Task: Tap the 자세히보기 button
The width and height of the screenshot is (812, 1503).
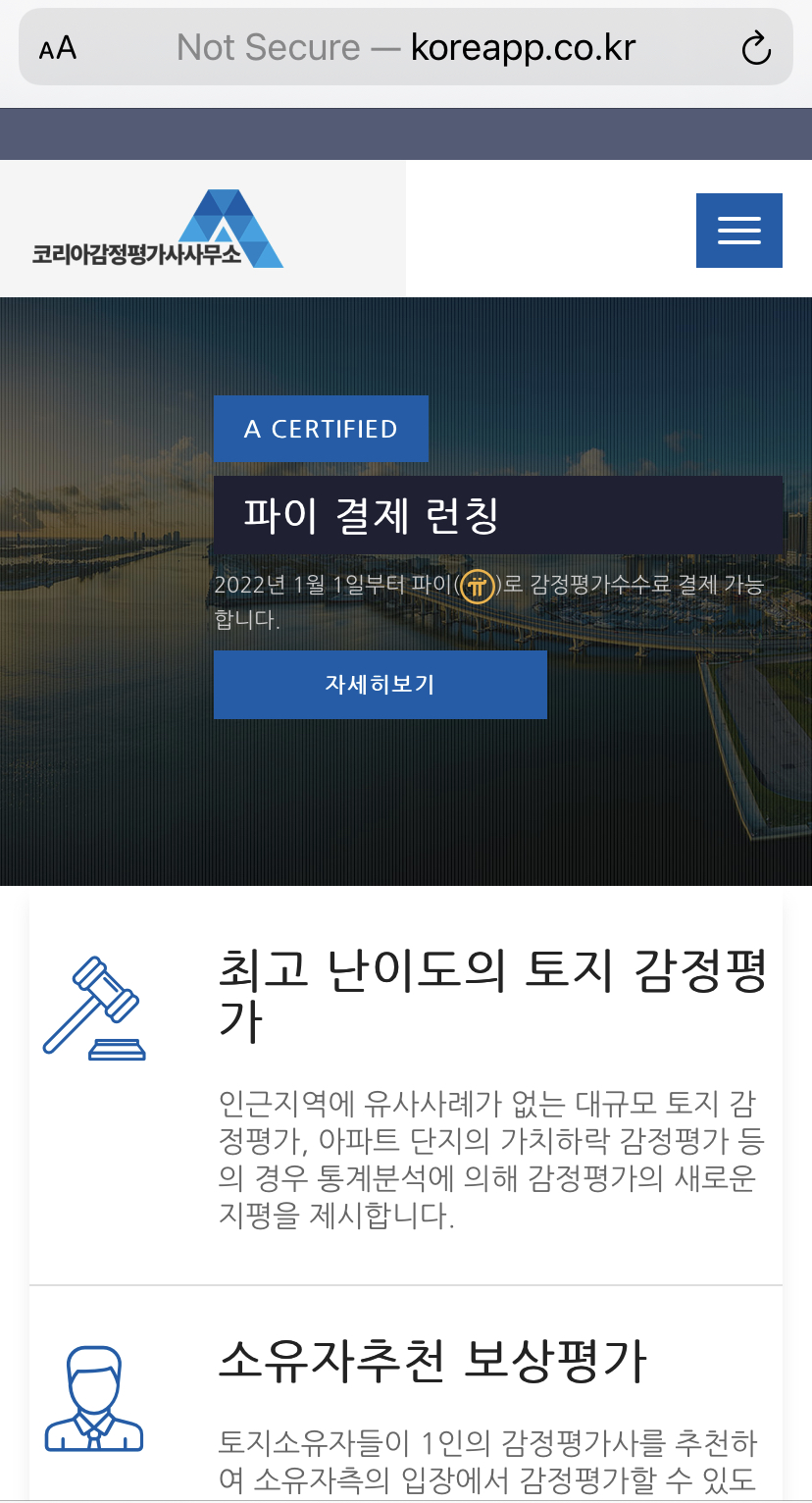Action: [x=380, y=685]
